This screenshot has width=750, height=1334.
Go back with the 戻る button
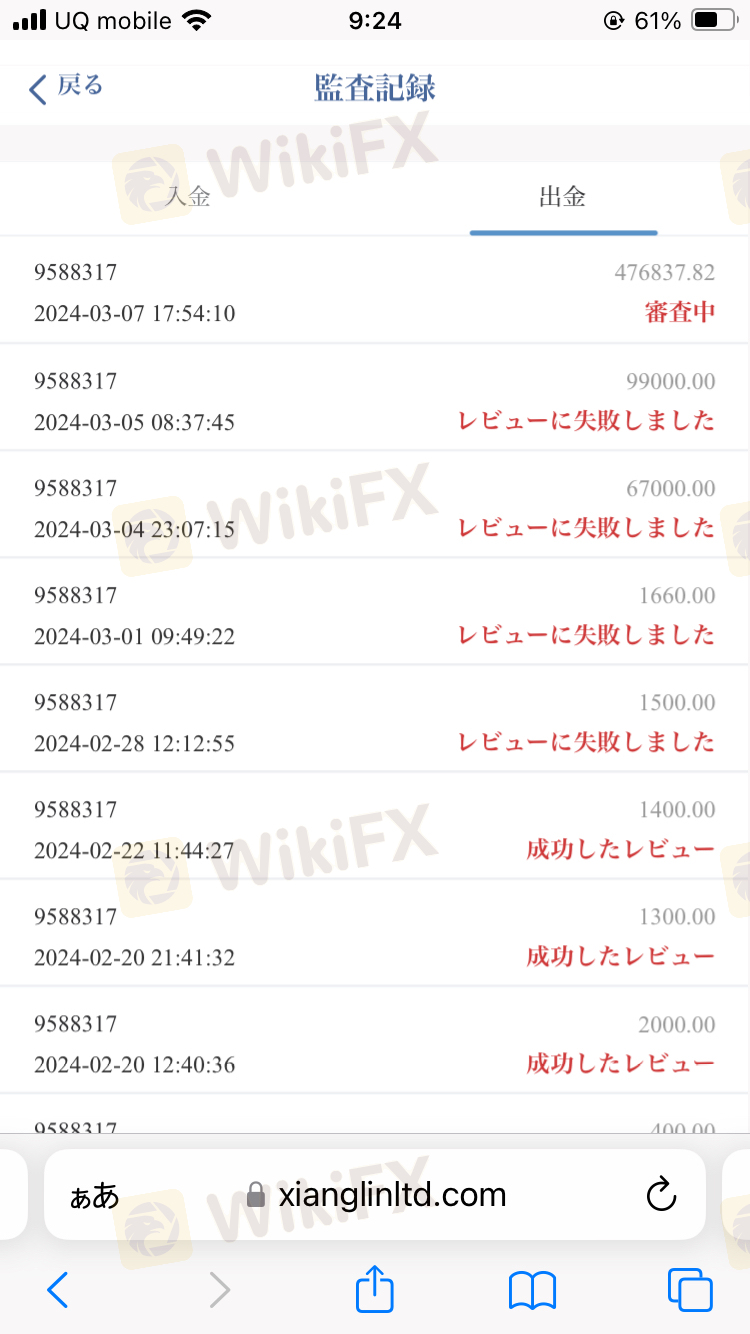pyautogui.click(x=66, y=88)
